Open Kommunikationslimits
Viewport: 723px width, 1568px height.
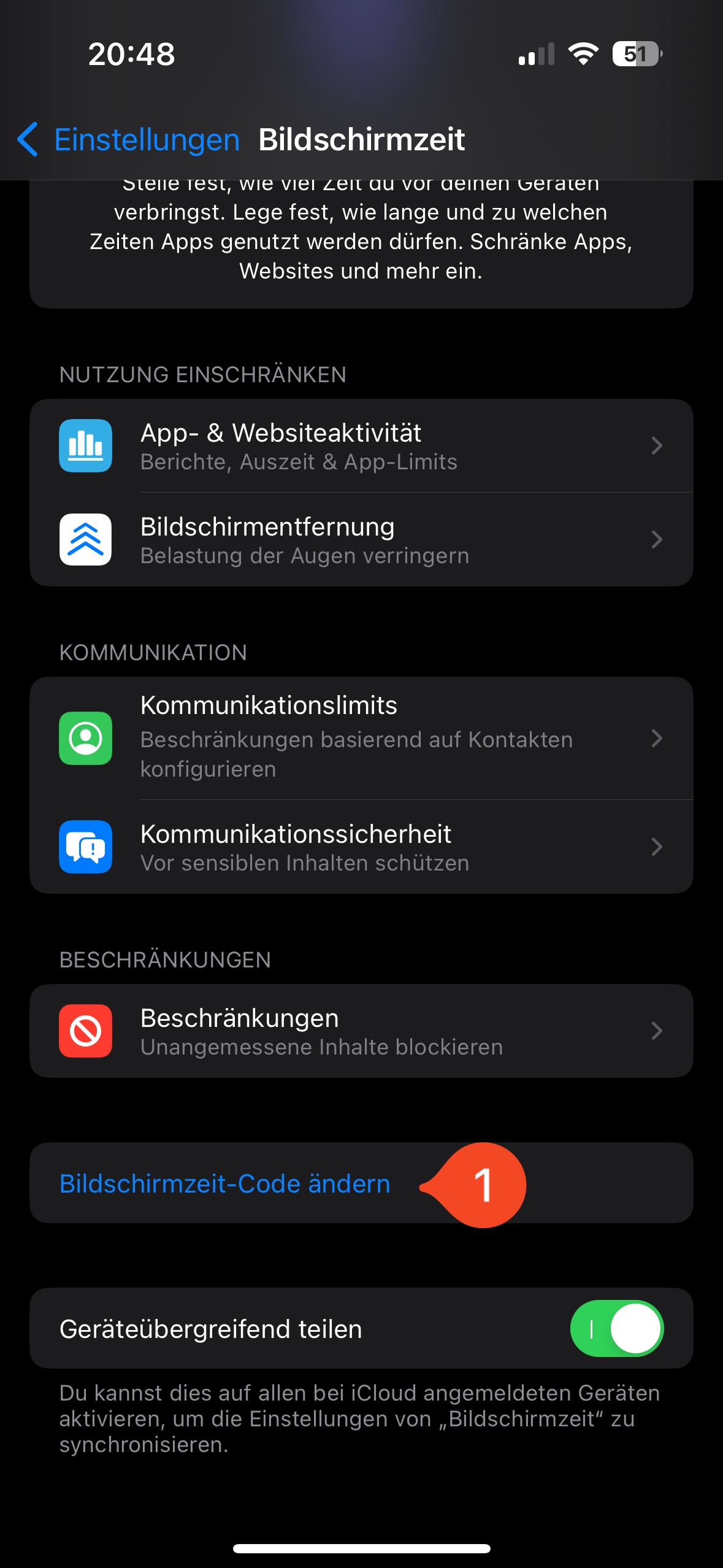[361, 738]
